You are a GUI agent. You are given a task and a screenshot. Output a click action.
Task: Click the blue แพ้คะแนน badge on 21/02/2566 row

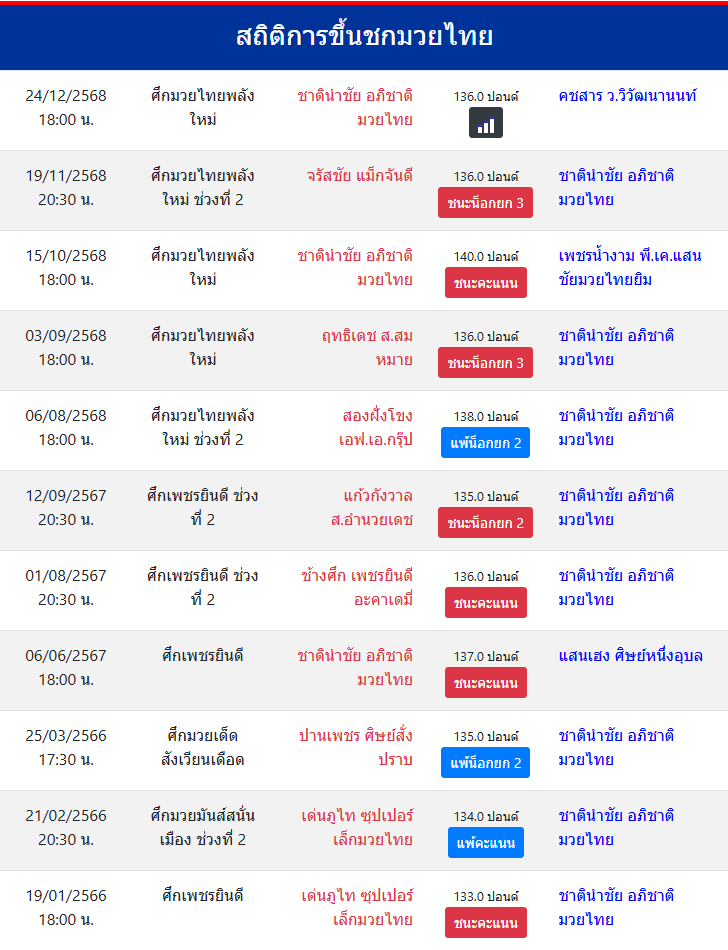tap(486, 842)
